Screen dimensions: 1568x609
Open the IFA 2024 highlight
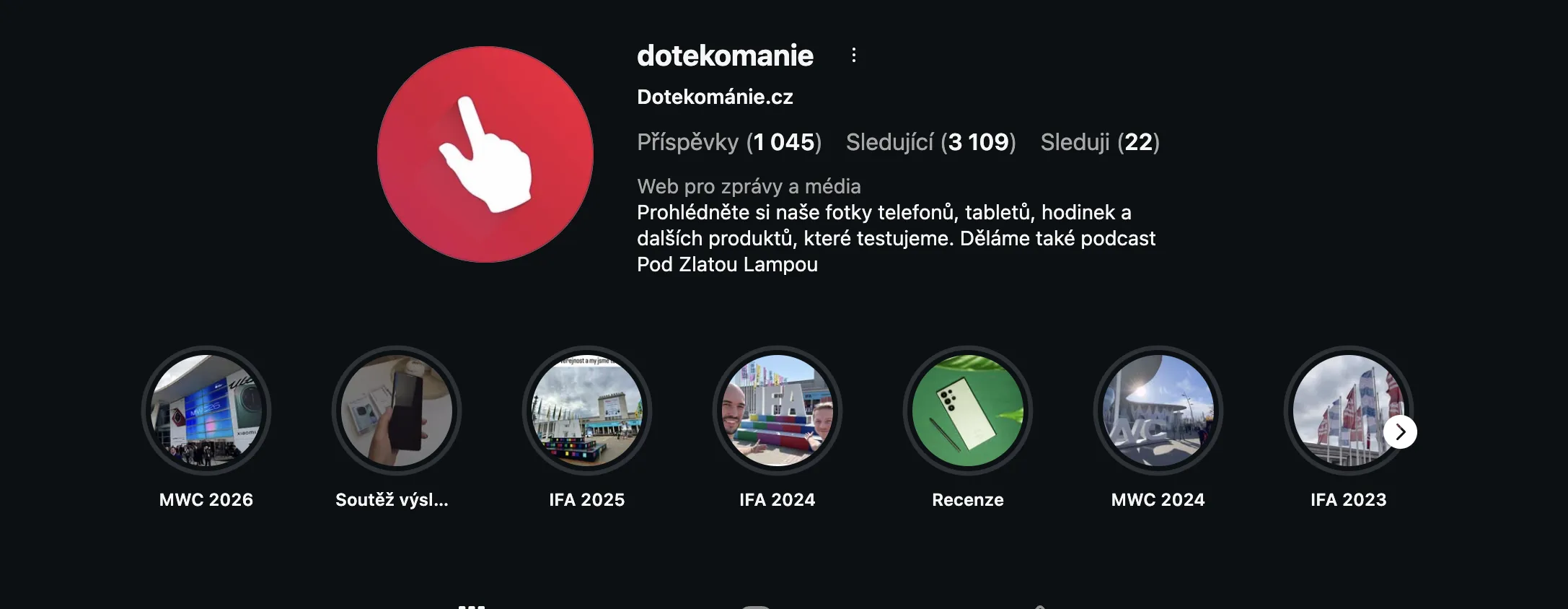tap(777, 410)
